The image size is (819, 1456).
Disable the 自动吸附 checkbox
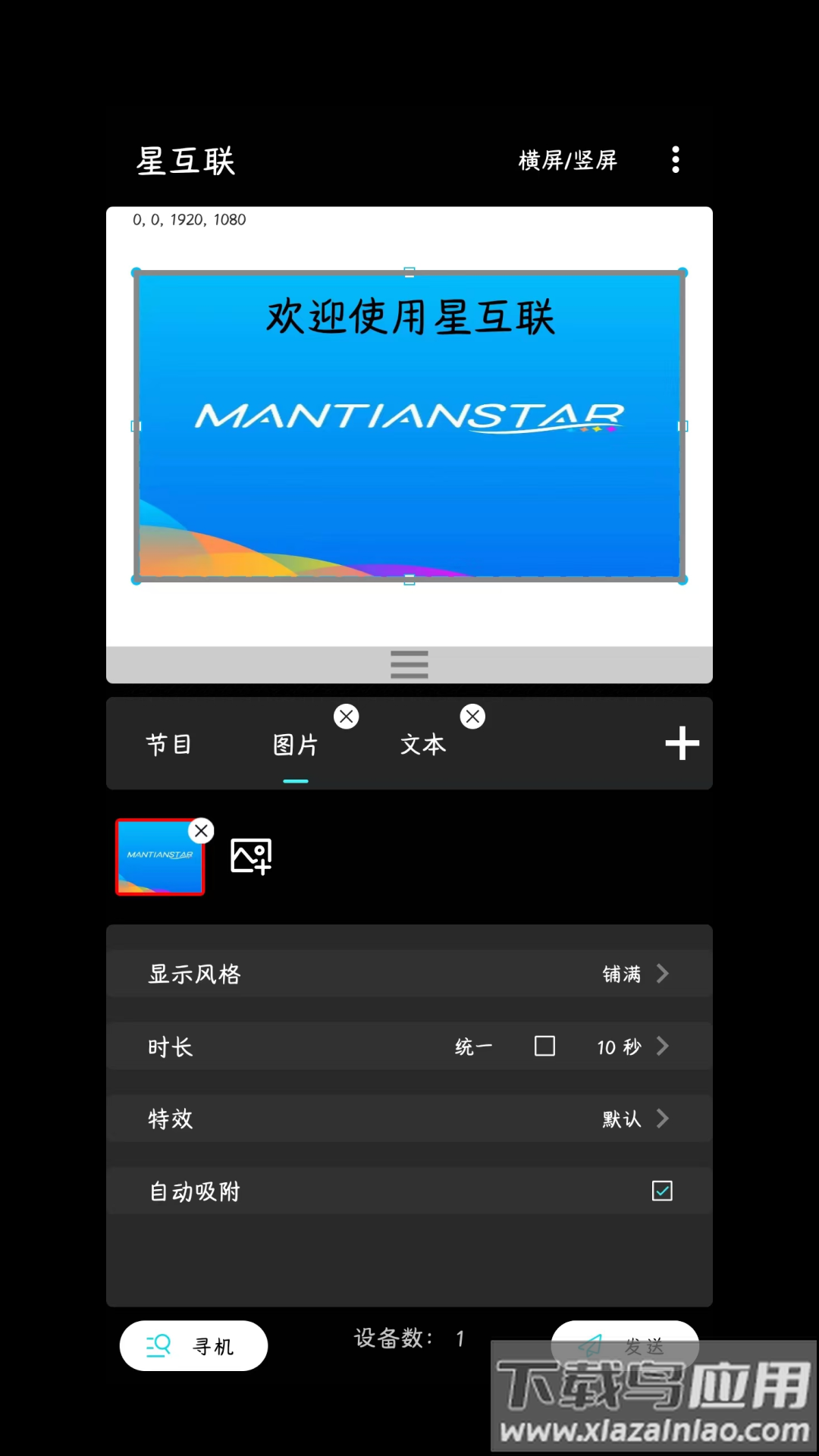point(661,1191)
